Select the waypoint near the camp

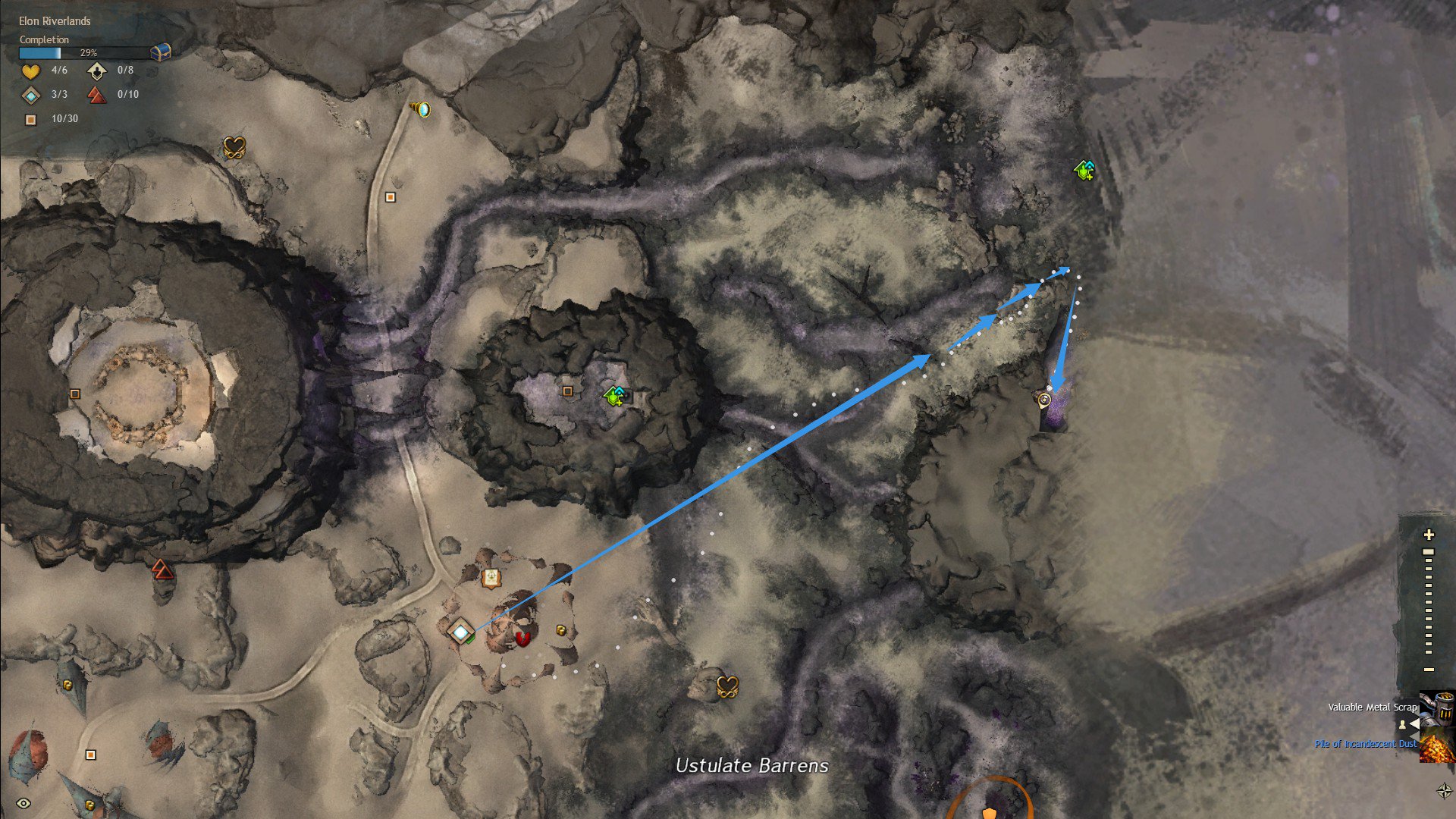pos(460,631)
